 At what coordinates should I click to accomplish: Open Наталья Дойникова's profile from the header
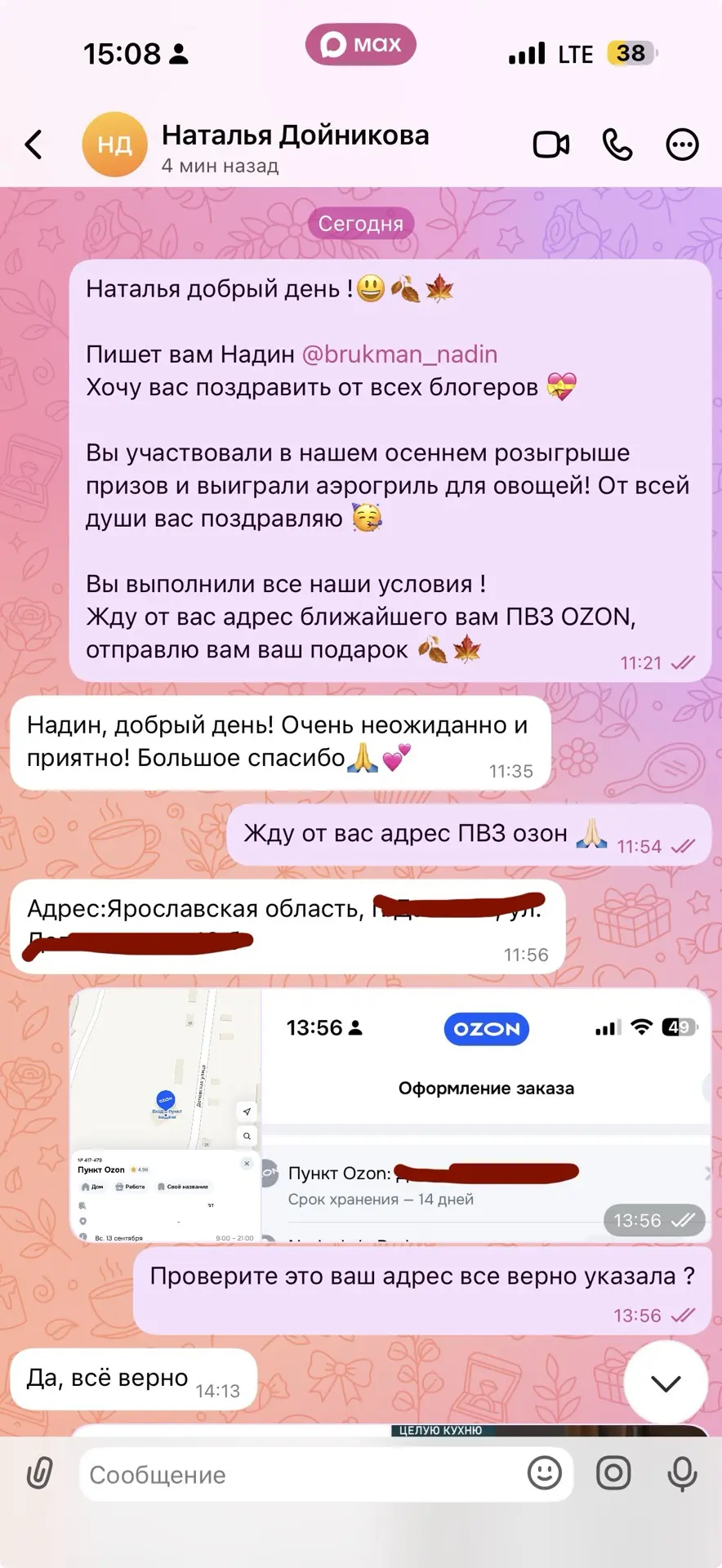tap(256, 145)
